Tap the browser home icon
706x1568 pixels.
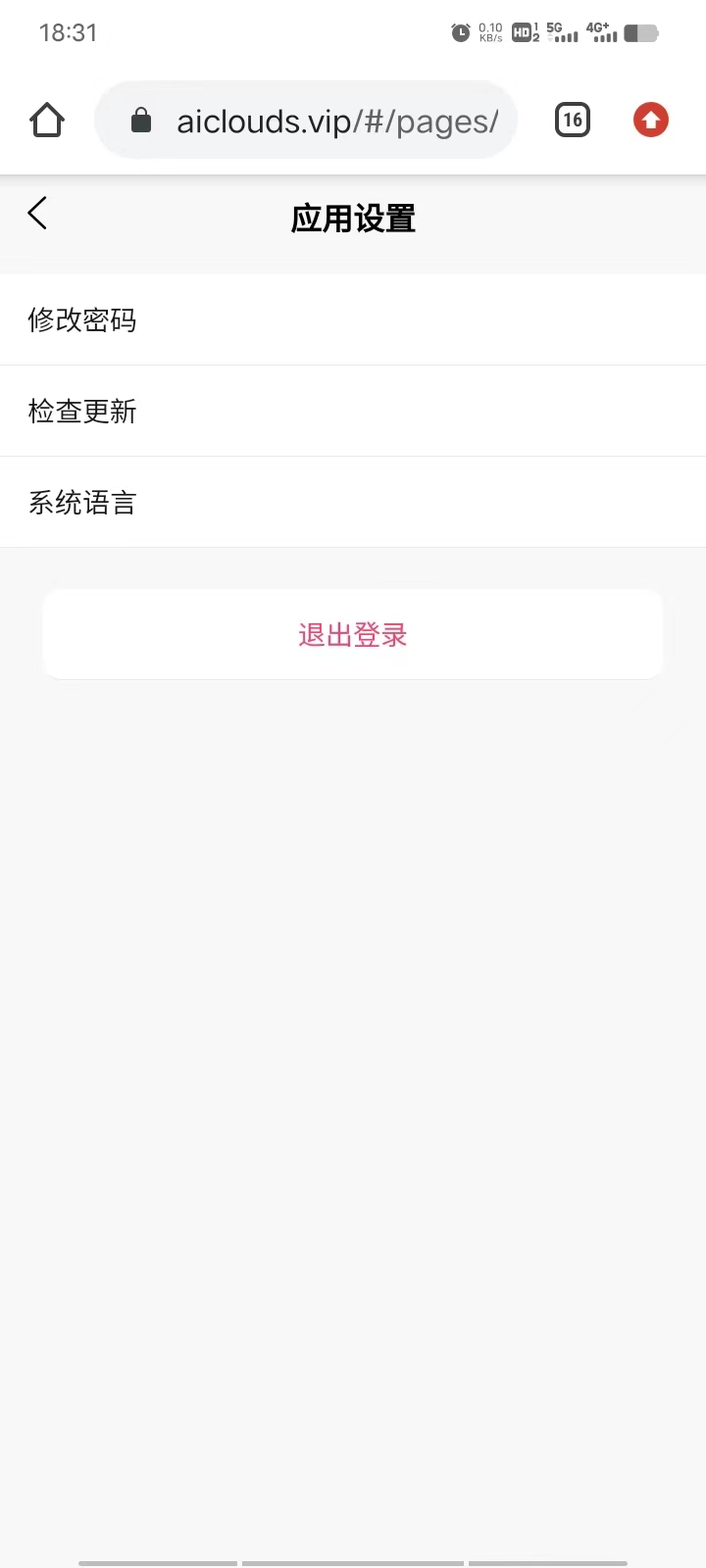tap(47, 121)
